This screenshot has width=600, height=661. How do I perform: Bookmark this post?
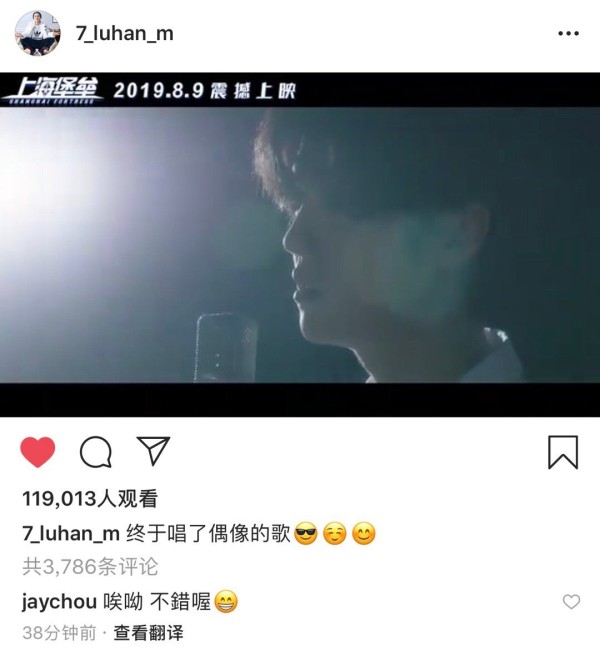click(x=563, y=453)
